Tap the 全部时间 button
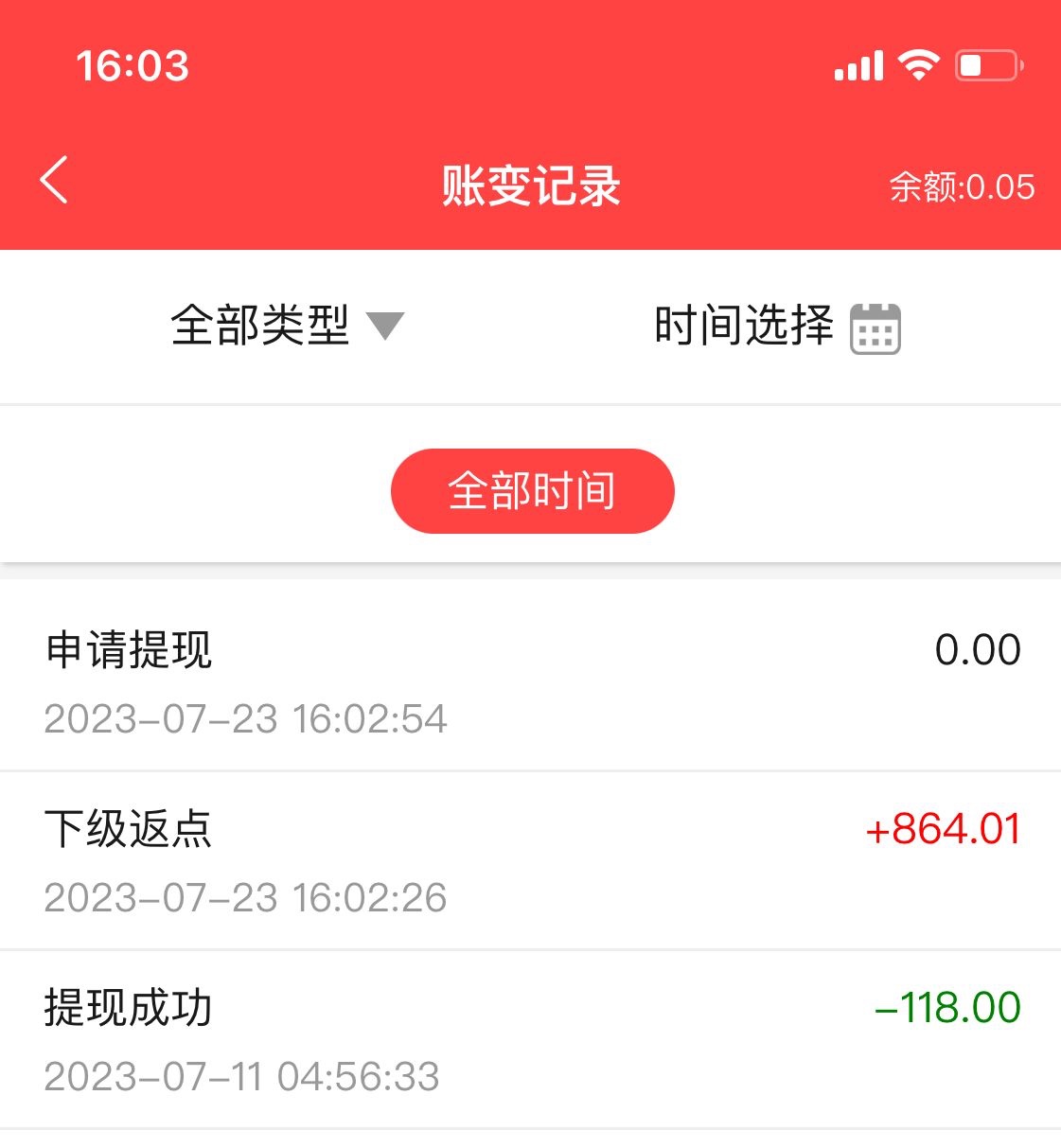The height and width of the screenshot is (1148, 1061). point(532,491)
